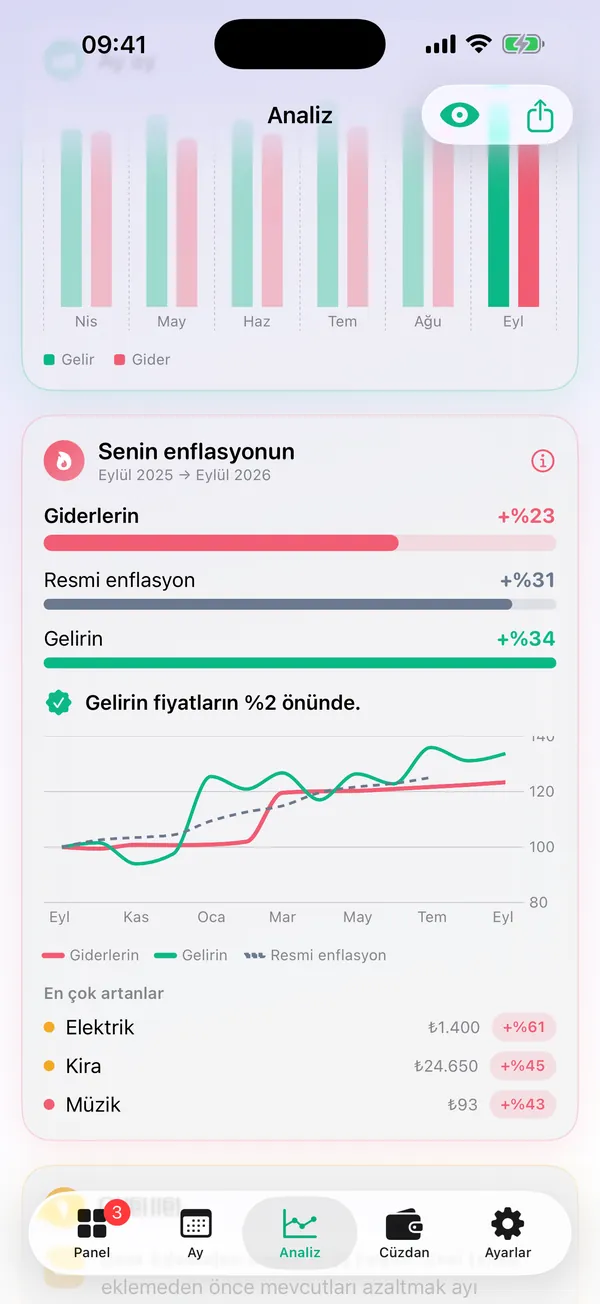Screen dimensions: 600x1304
Task: Open the Elektrik row
Action: [x=300, y=1027]
